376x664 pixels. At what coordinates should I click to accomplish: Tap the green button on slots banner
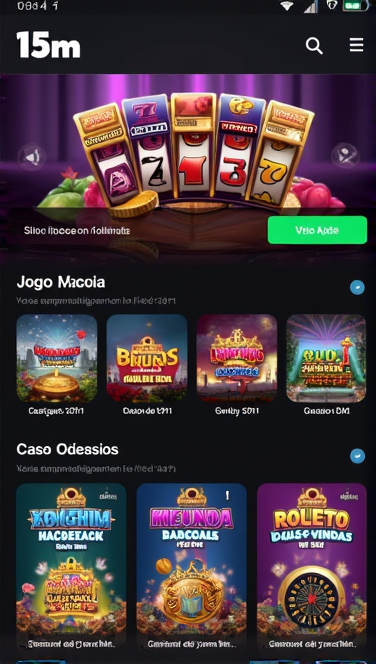[317, 230]
